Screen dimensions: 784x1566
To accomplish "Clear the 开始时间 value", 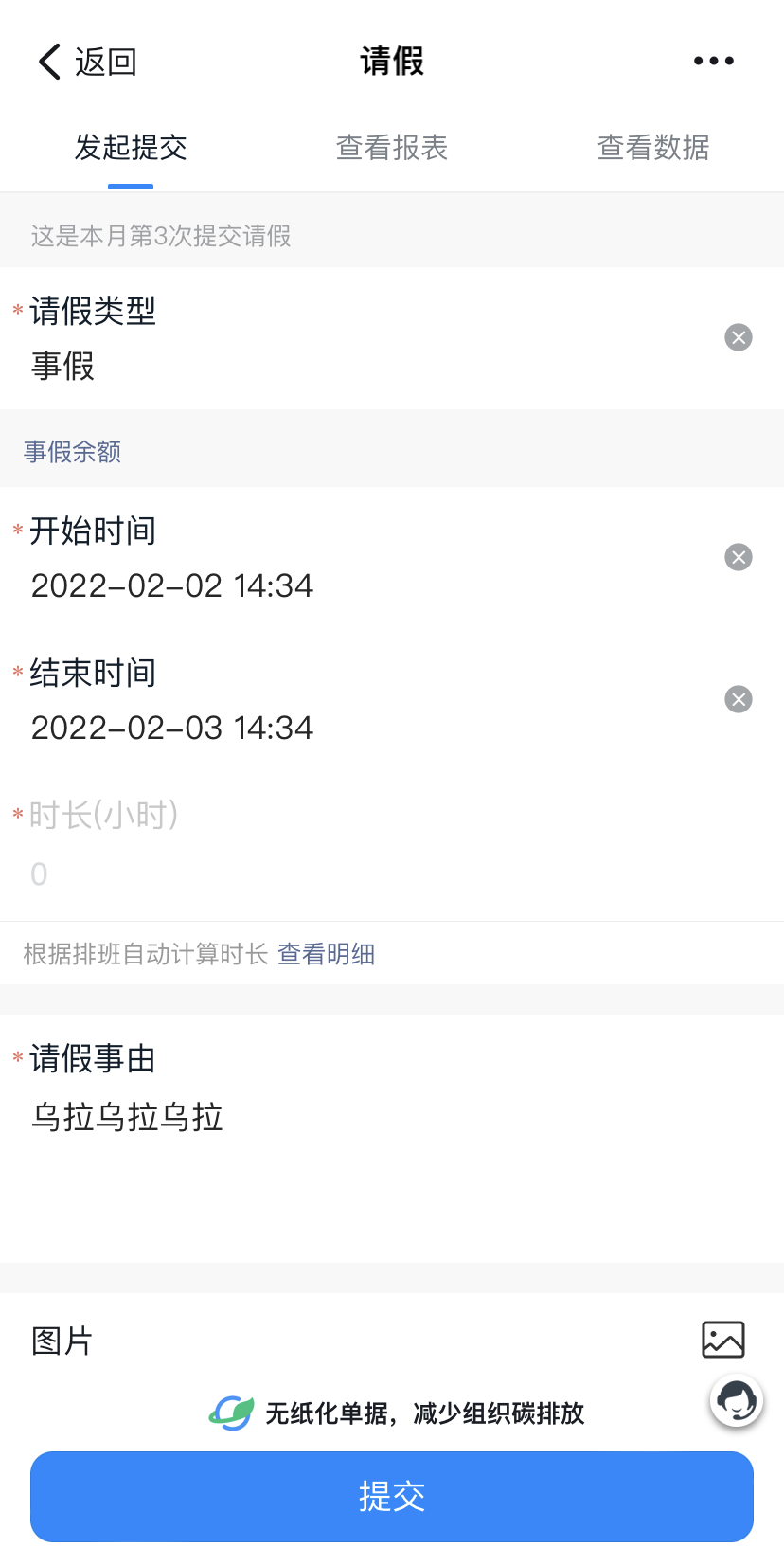I will point(739,557).
